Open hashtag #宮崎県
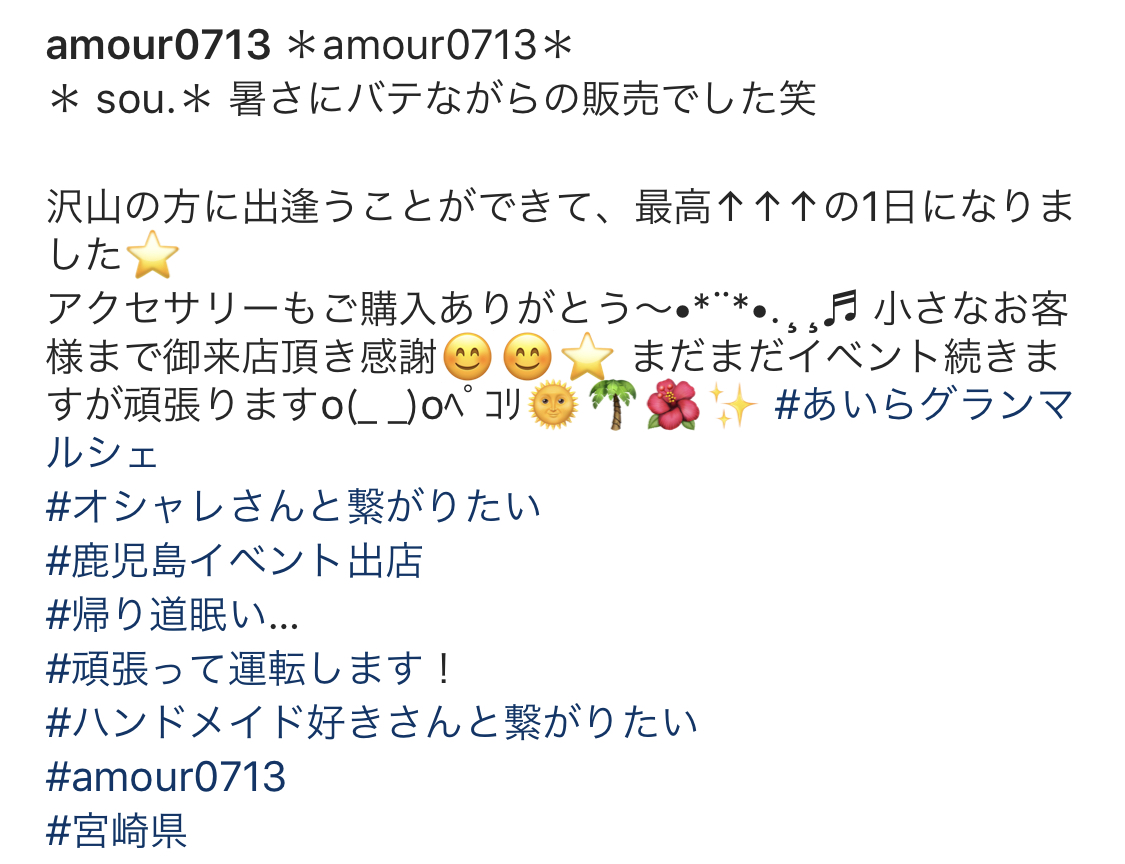The height and width of the screenshot is (864, 1125). coord(117,831)
